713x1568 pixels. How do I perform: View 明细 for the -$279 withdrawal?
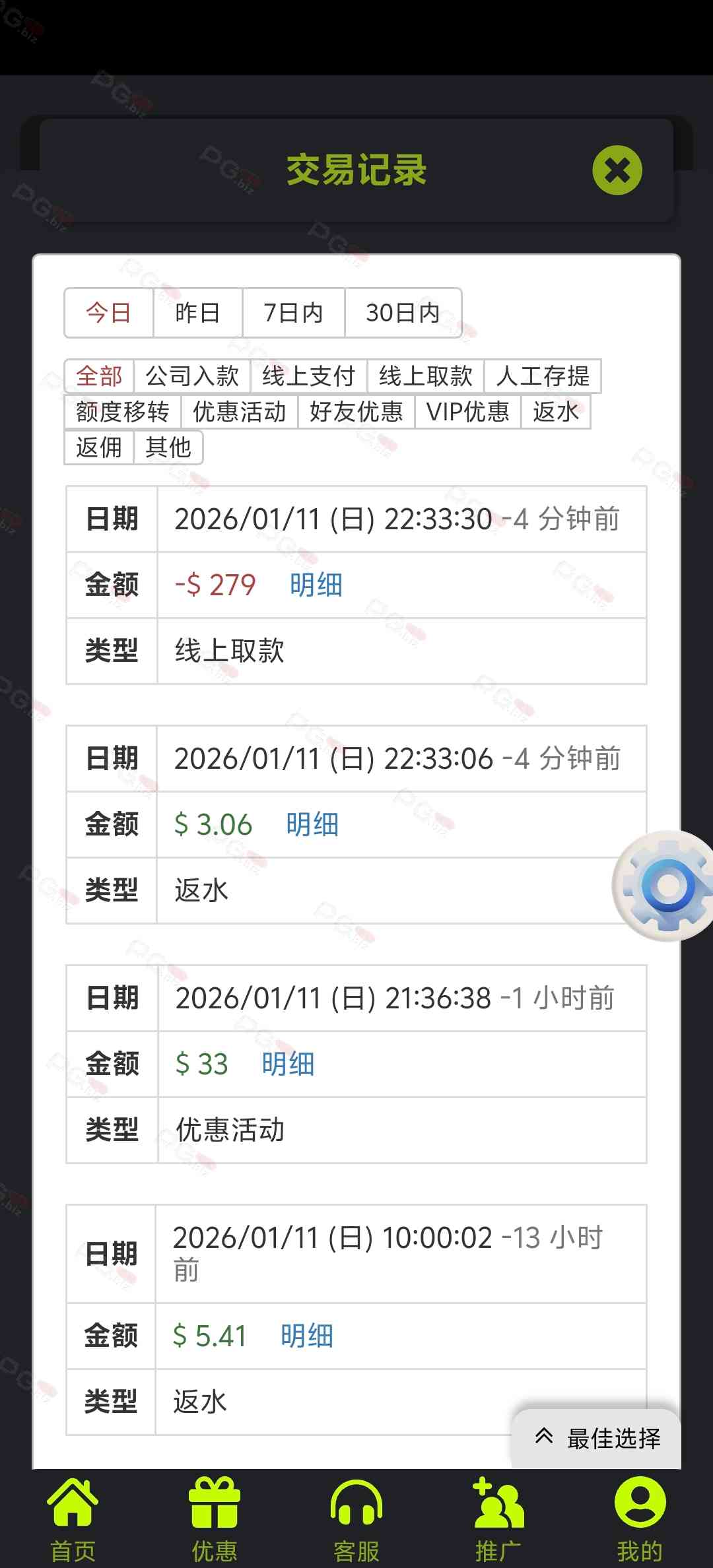[316, 585]
